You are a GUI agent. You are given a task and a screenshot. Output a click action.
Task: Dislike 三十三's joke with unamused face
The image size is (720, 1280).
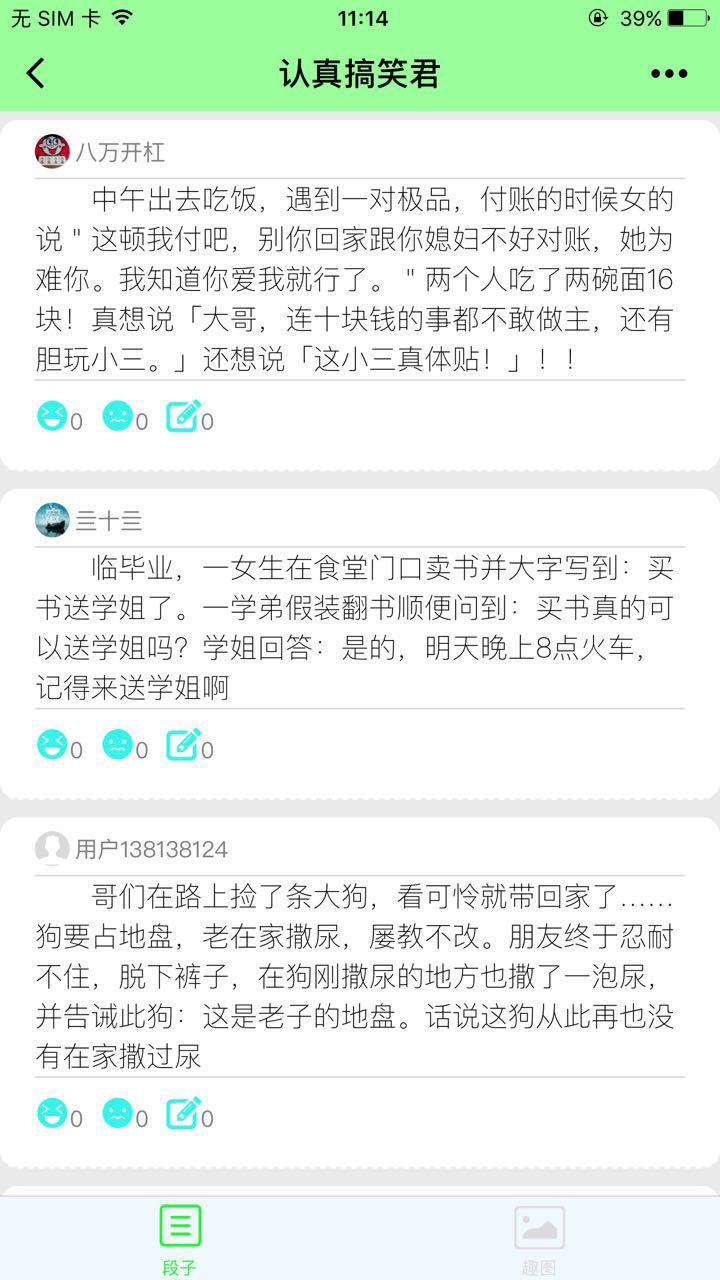point(118,745)
